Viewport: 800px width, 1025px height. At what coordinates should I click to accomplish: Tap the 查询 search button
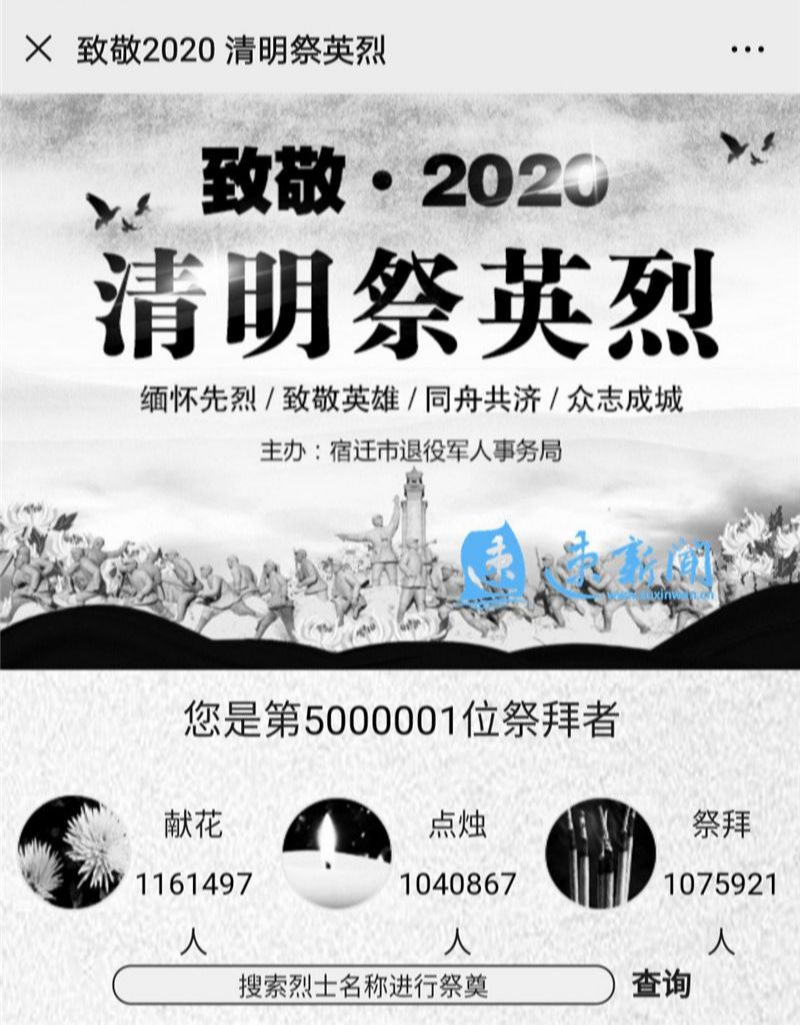click(661, 984)
